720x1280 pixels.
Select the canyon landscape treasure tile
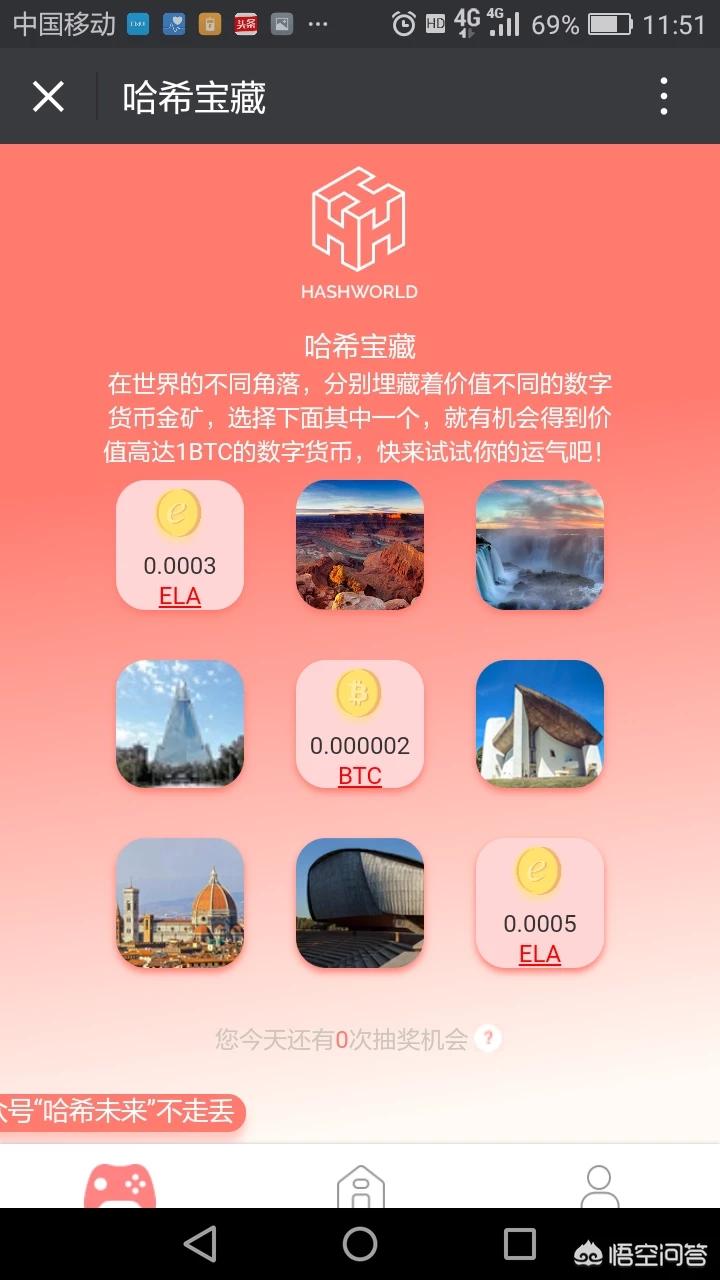click(360, 545)
